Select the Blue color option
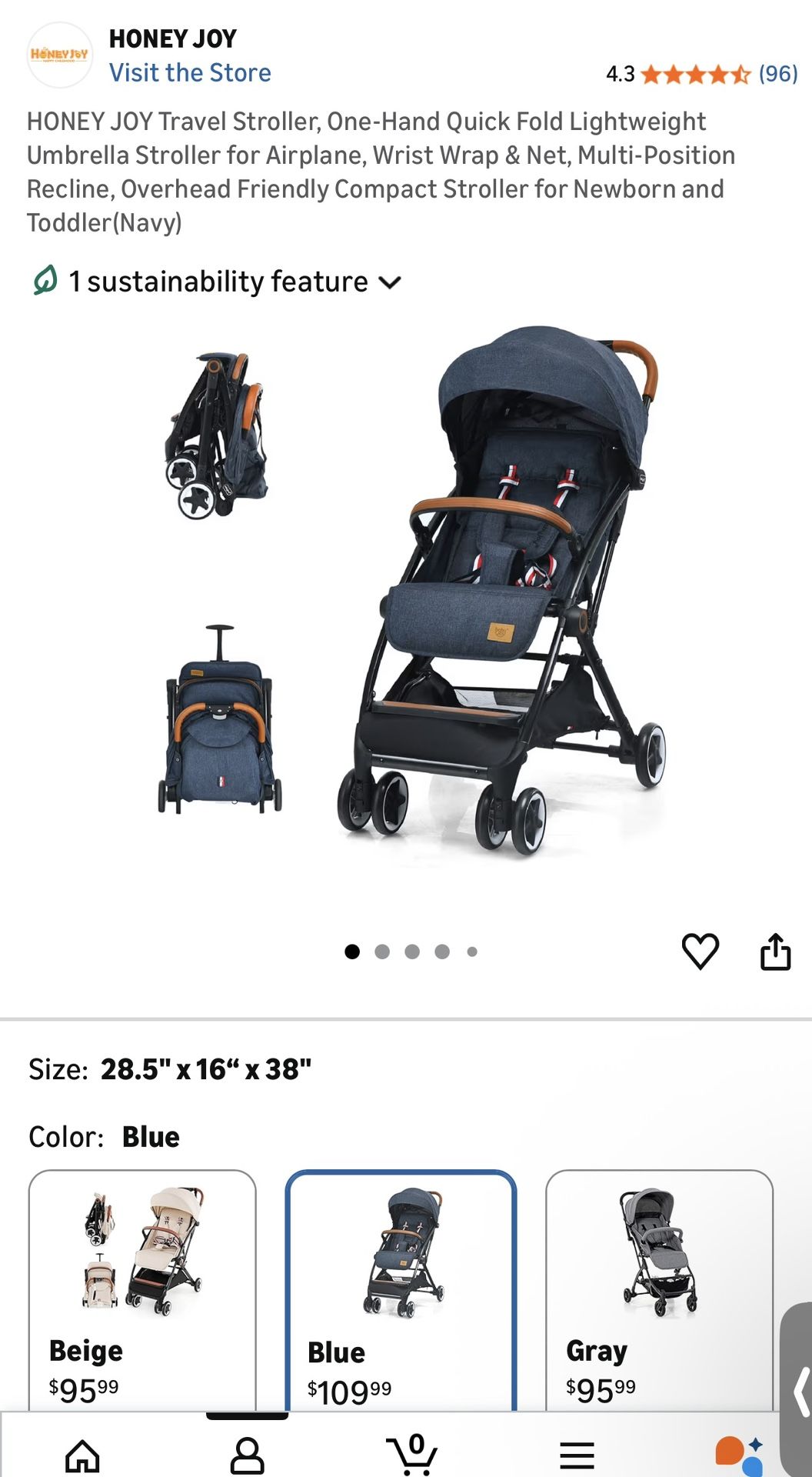The height and width of the screenshot is (1477, 812). pos(401,1262)
